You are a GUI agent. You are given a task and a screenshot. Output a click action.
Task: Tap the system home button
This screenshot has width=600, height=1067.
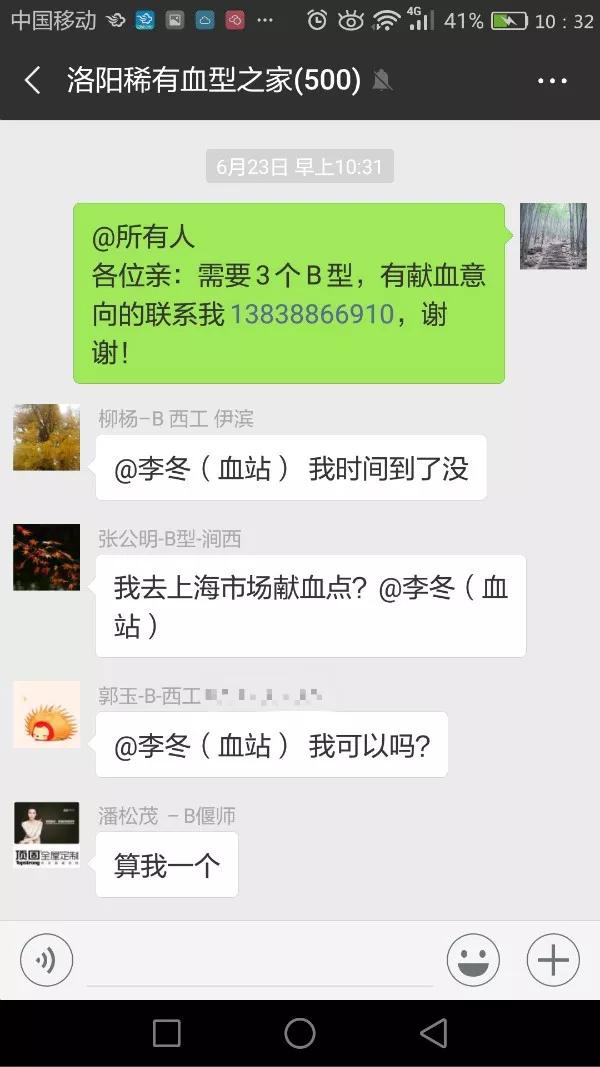299,1033
